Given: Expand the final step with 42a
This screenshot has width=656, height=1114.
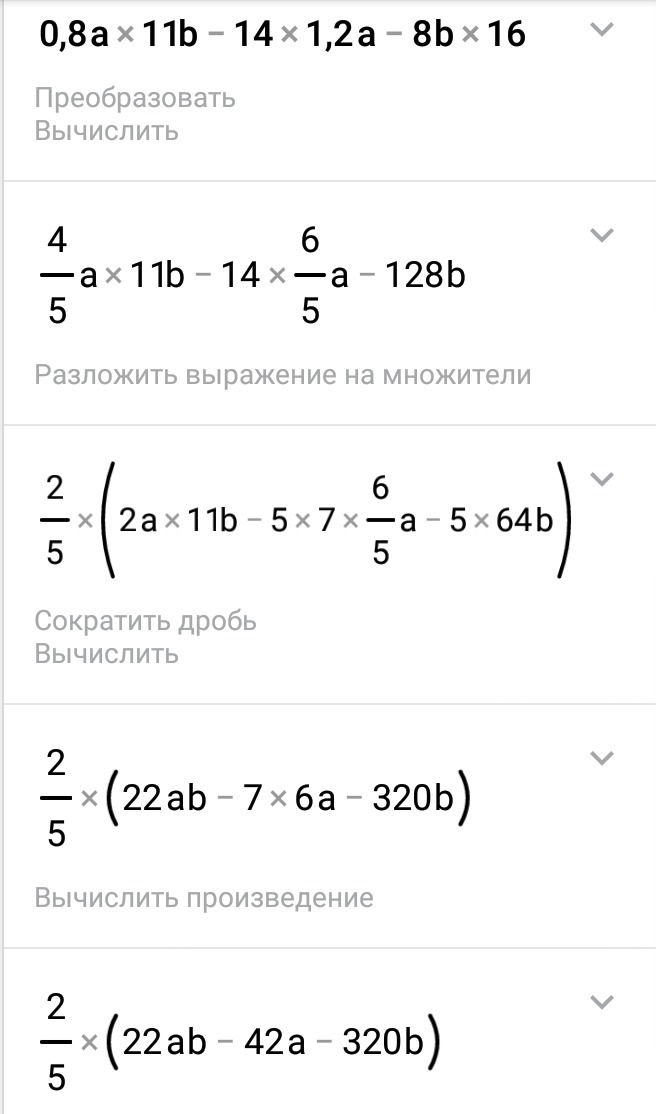Looking at the screenshot, I should 601,1002.
